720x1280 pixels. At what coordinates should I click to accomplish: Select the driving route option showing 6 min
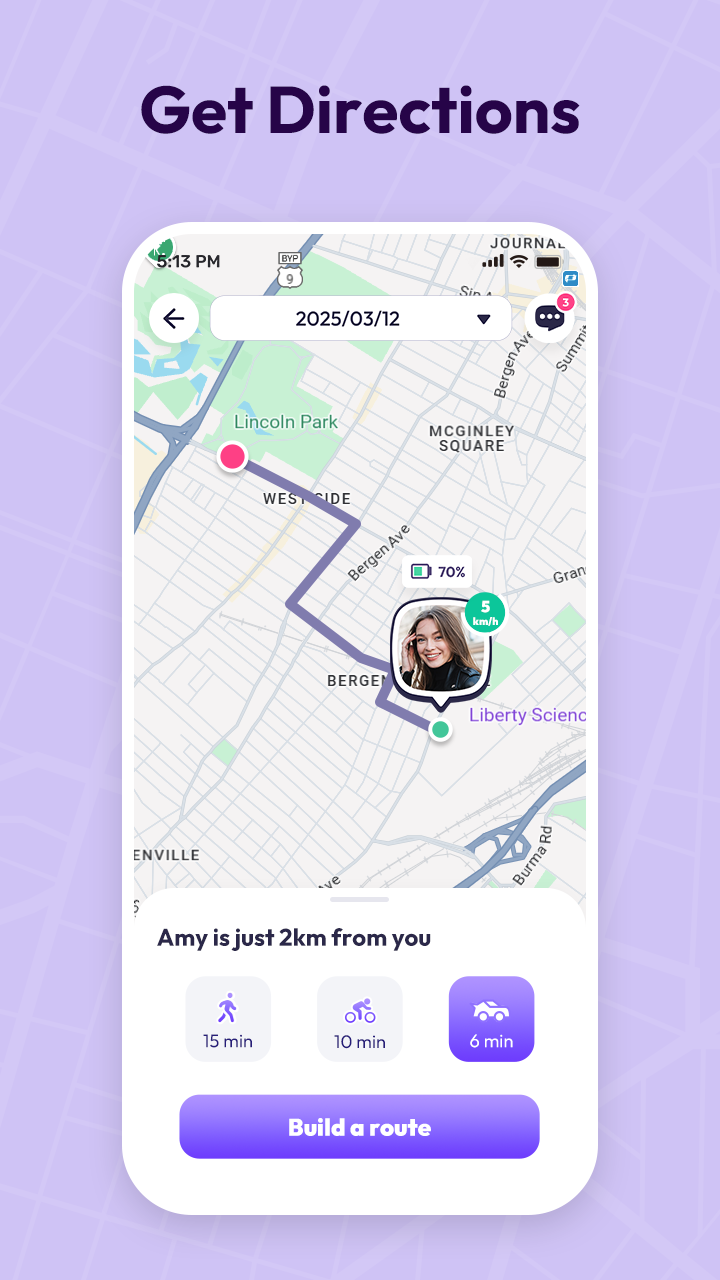[491, 1018]
